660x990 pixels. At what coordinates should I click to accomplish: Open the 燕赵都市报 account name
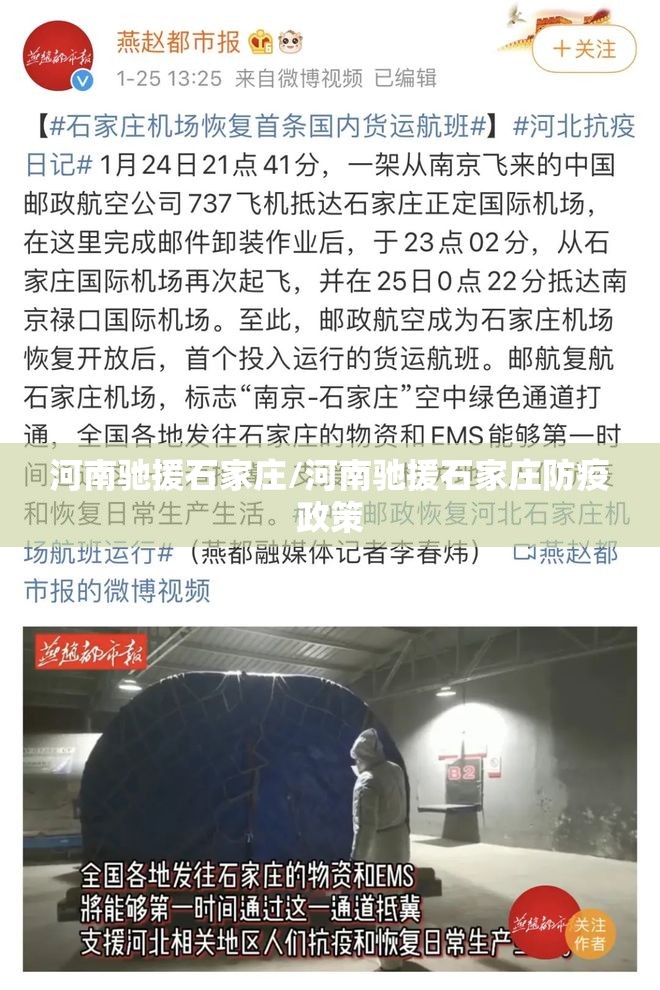pyautogui.click(x=178, y=42)
